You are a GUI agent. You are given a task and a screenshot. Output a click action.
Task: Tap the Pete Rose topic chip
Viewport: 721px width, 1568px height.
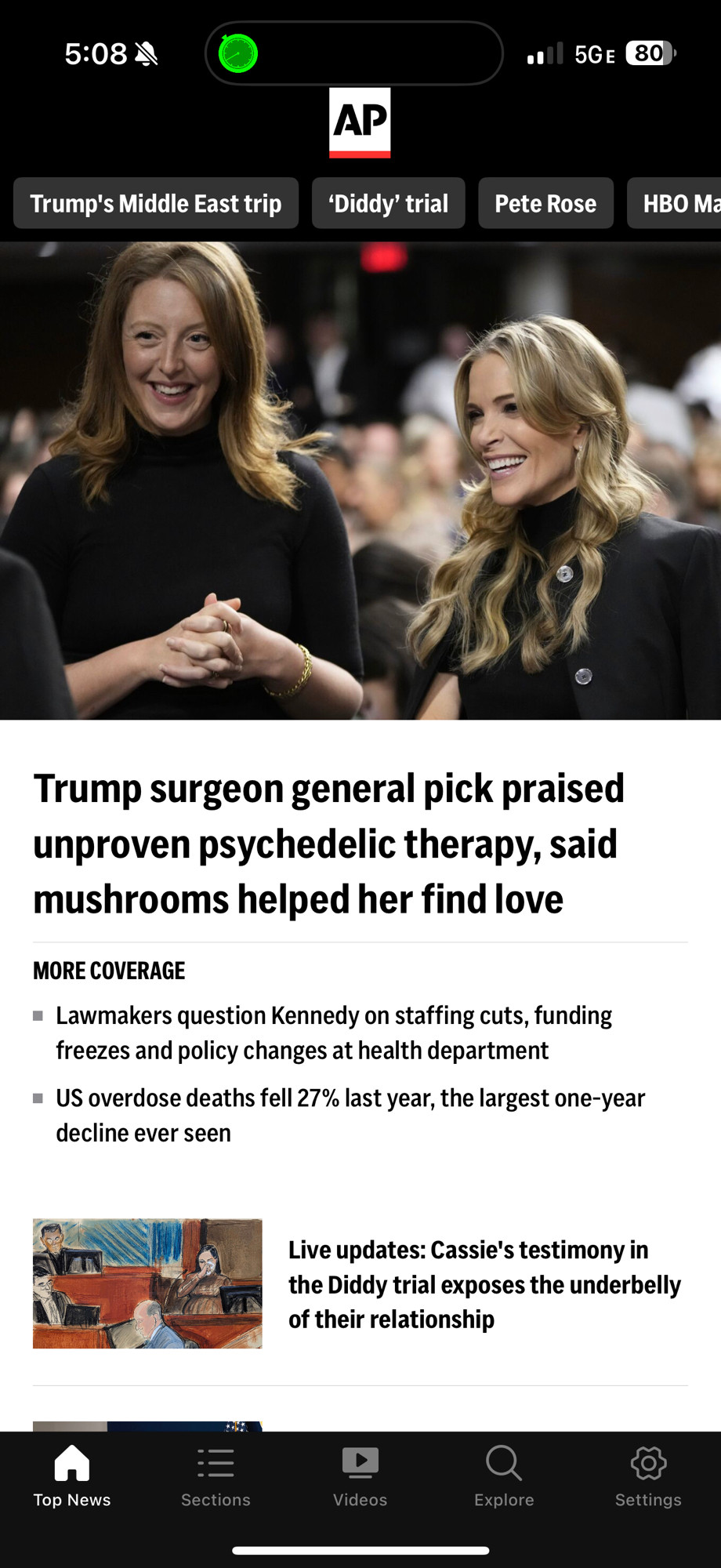(545, 203)
